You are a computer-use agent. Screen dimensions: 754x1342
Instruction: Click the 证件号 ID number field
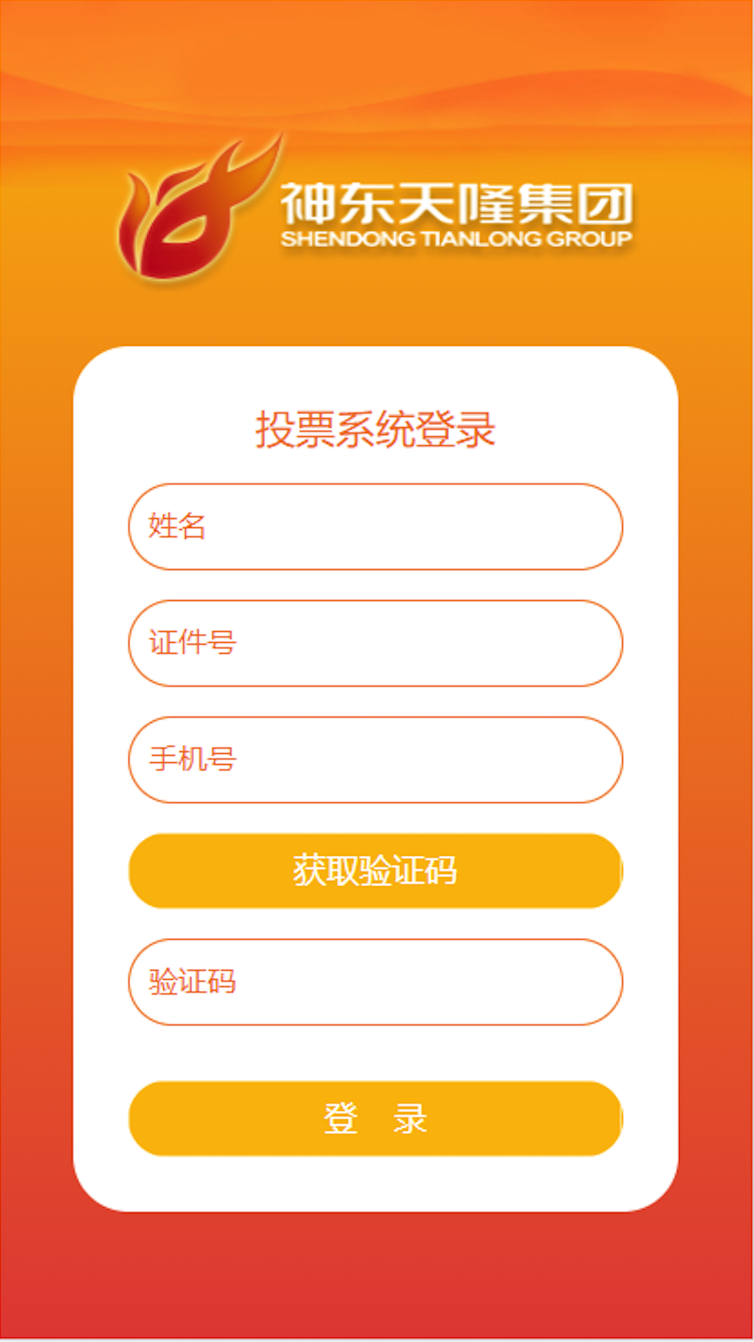375,644
